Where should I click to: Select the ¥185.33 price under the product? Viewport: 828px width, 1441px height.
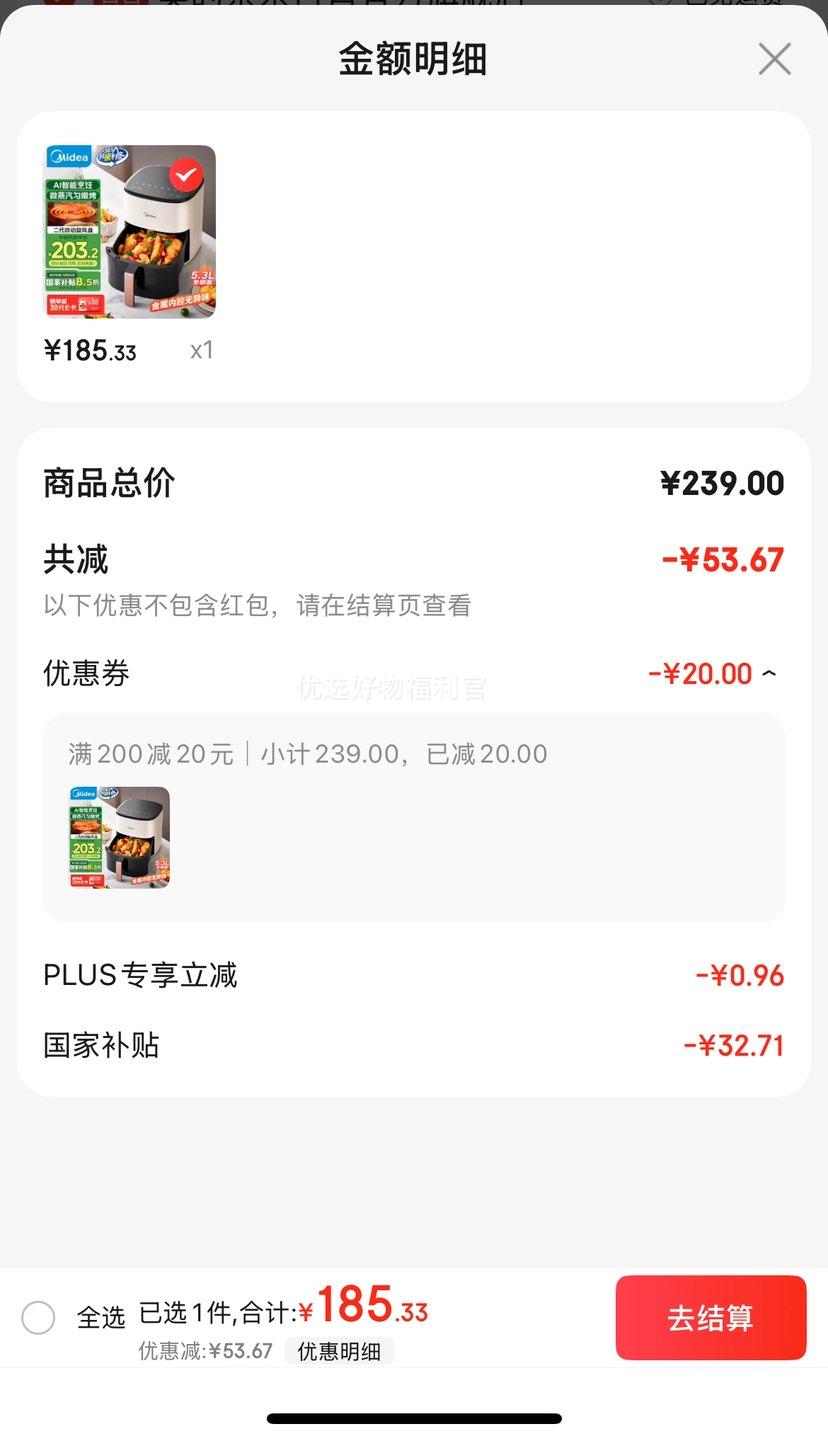click(89, 352)
